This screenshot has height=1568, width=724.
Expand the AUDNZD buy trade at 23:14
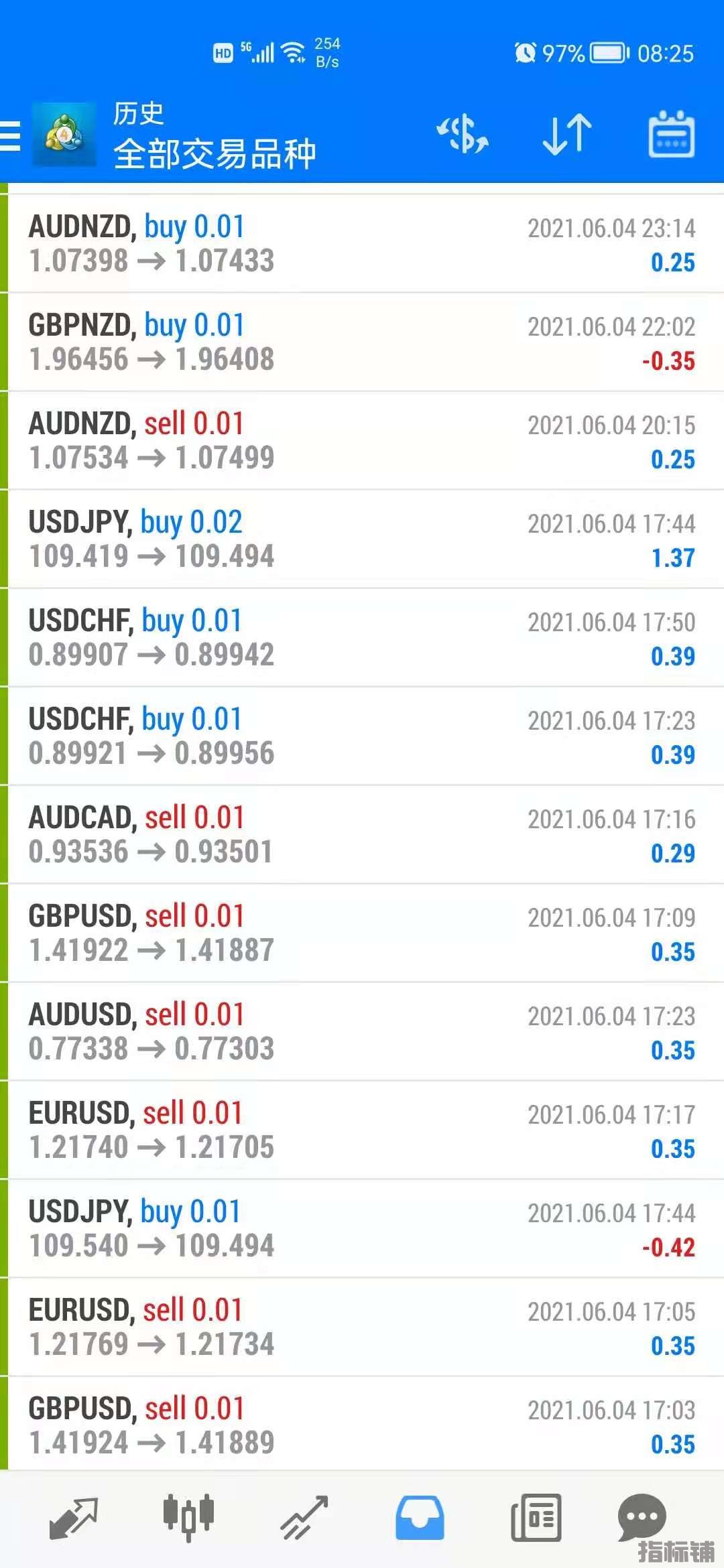click(x=362, y=244)
